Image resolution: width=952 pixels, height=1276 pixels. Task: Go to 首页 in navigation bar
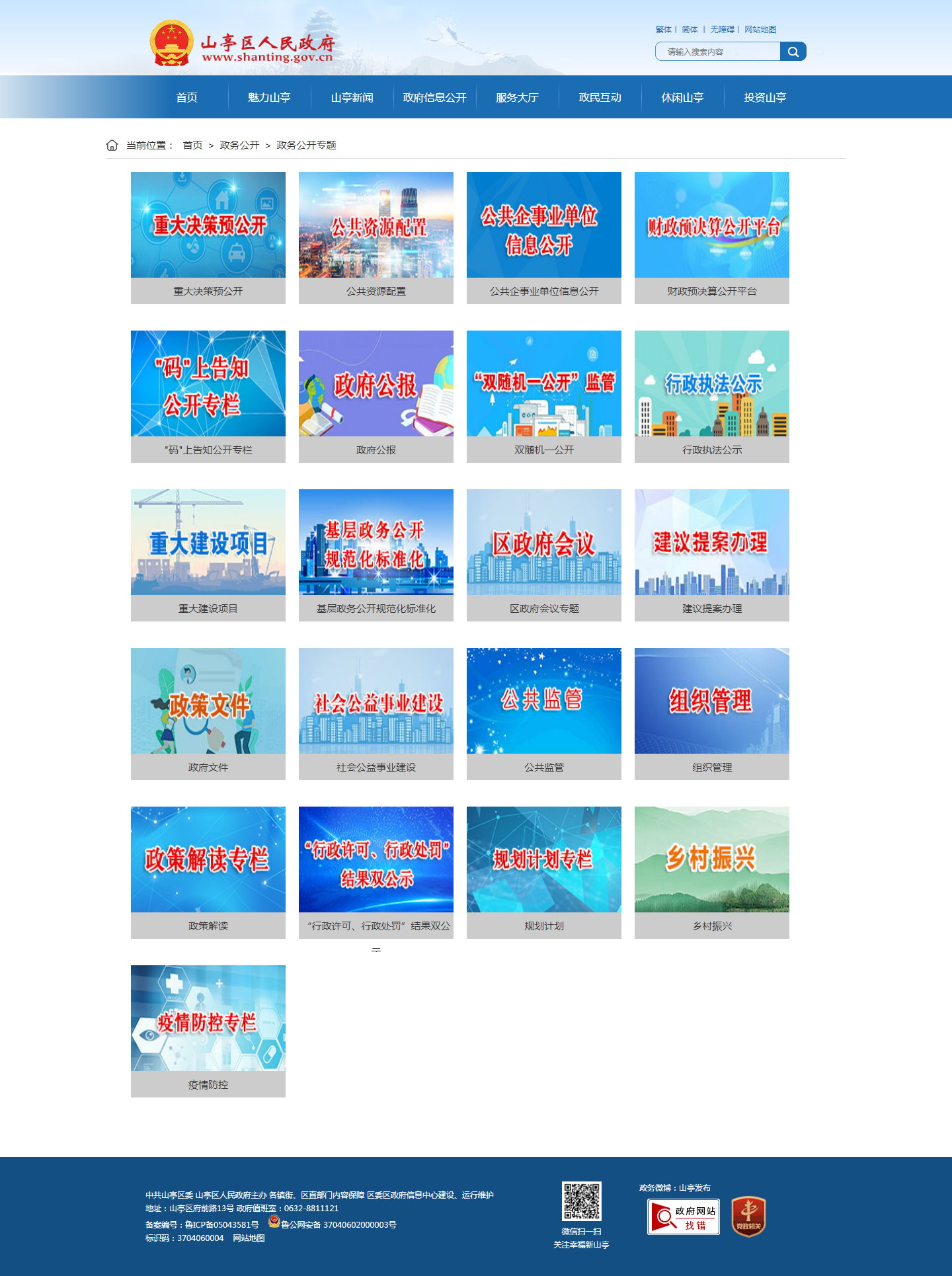(186, 97)
